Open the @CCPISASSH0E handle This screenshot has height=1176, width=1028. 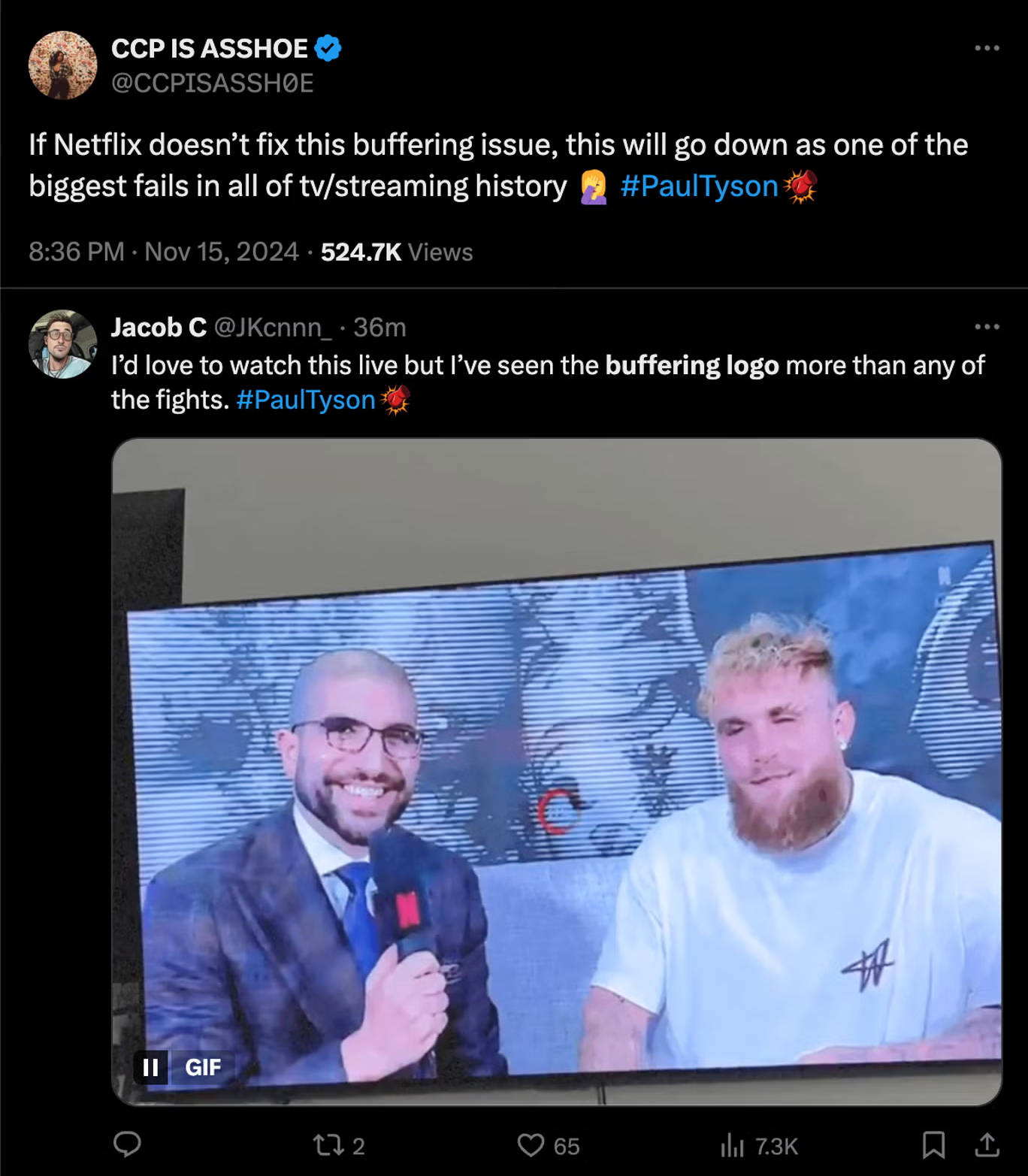[212, 83]
